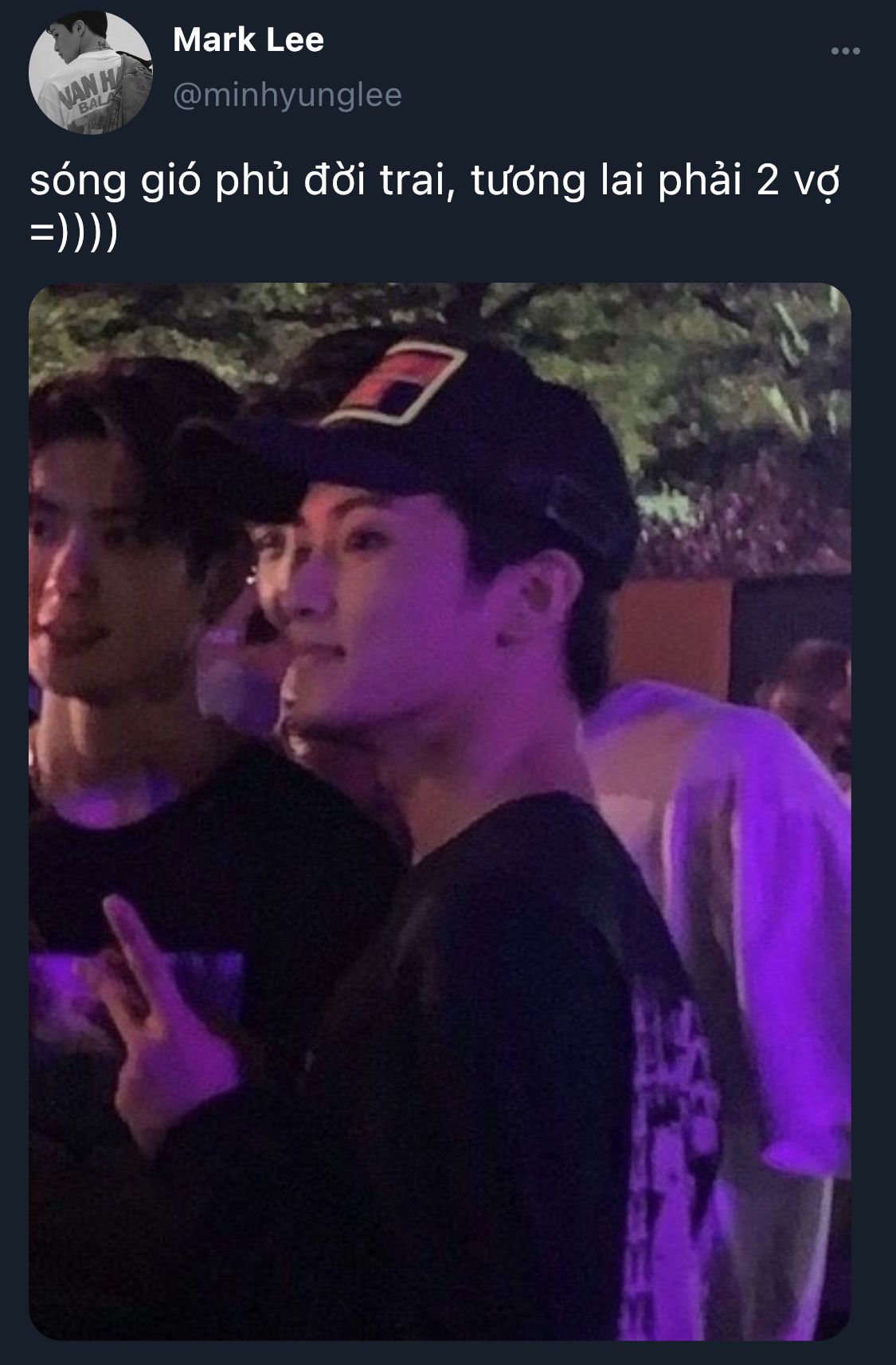The width and height of the screenshot is (896, 1365).
Task: Open Mark Lee's profile picture
Action: [x=91, y=72]
